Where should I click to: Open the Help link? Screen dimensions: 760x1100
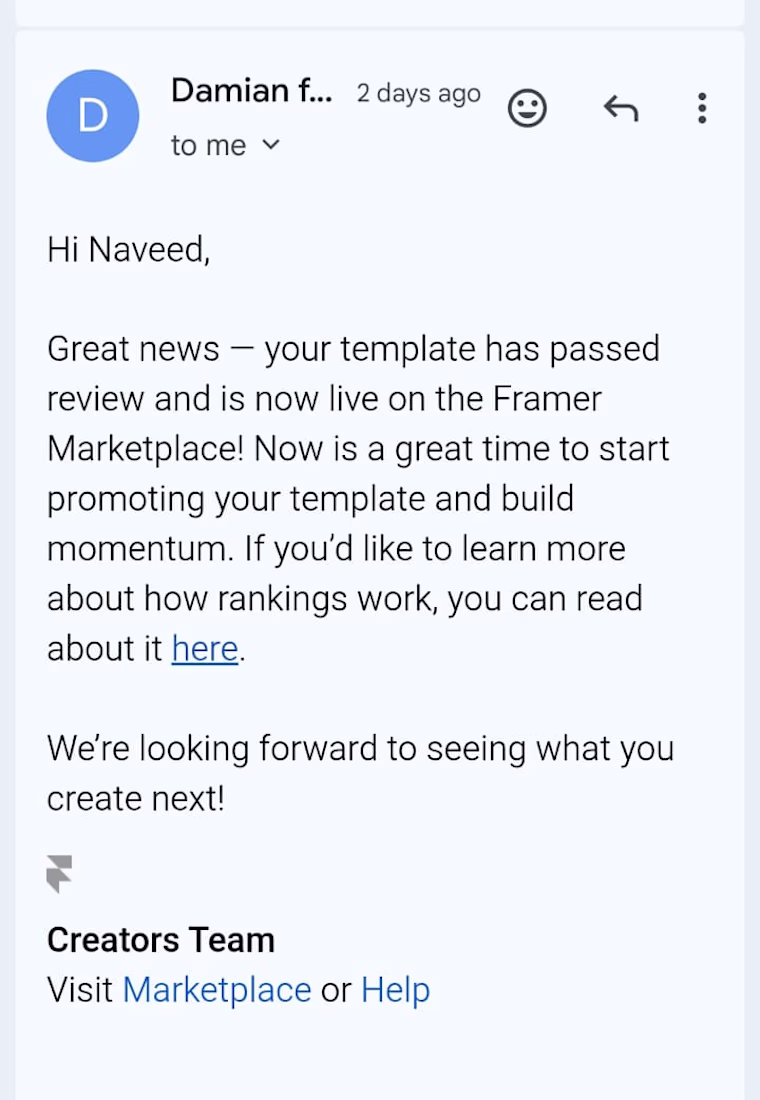click(395, 990)
